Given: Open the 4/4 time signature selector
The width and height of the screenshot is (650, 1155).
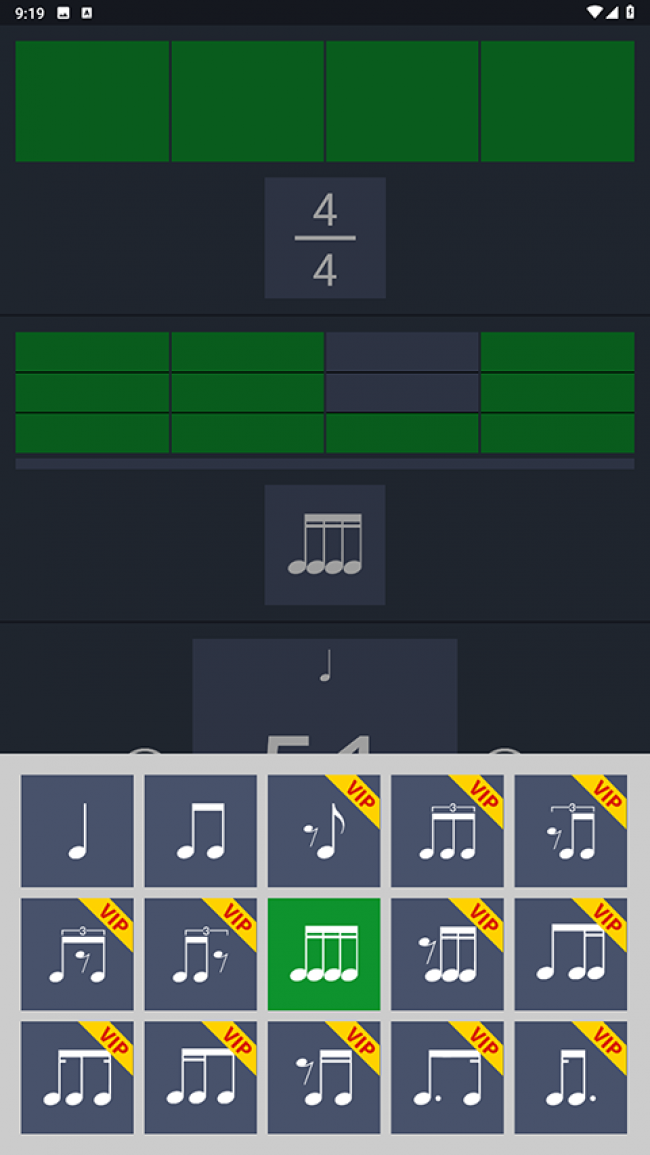Looking at the screenshot, I should point(325,238).
